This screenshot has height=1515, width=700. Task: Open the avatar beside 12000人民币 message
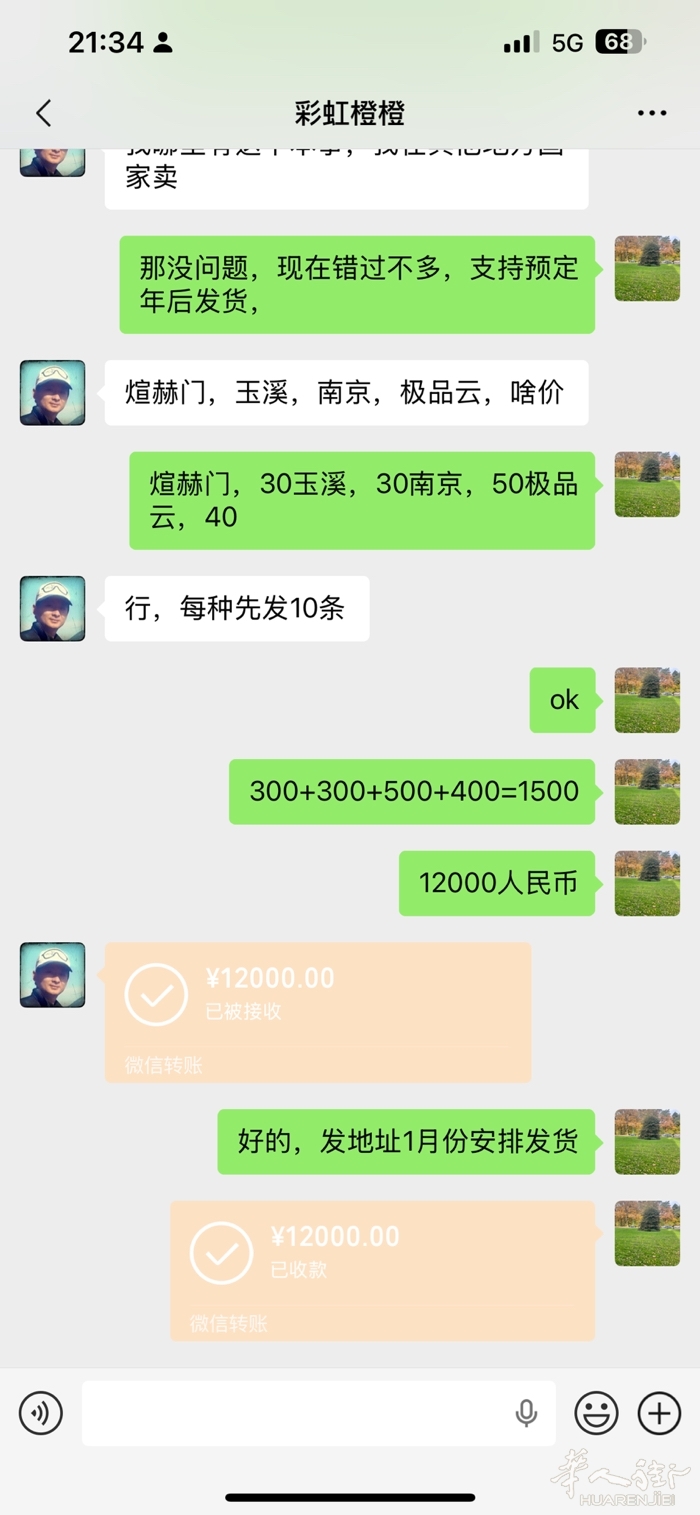[647, 883]
